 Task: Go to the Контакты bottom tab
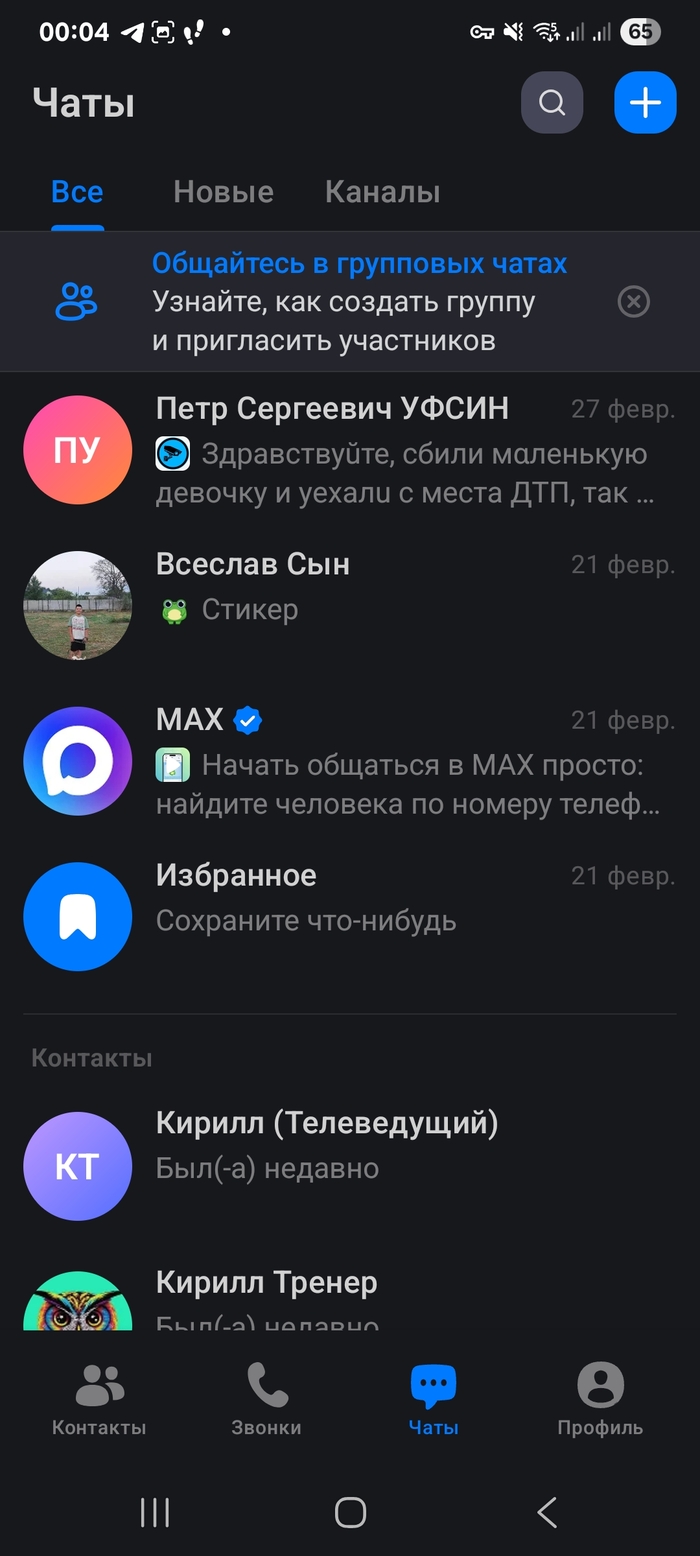tap(99, 1400)
